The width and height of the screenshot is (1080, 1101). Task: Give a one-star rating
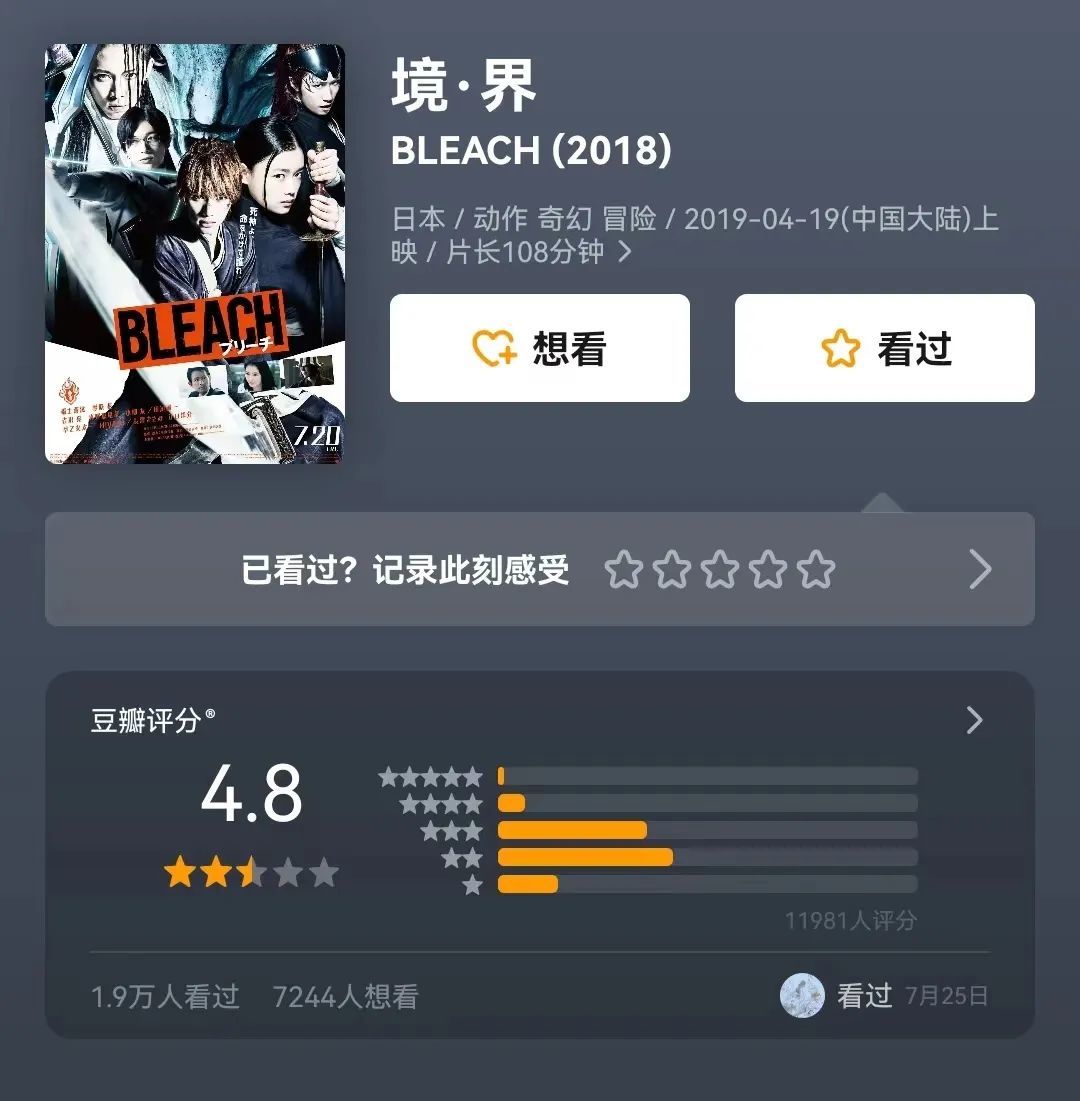click(623, 570)
